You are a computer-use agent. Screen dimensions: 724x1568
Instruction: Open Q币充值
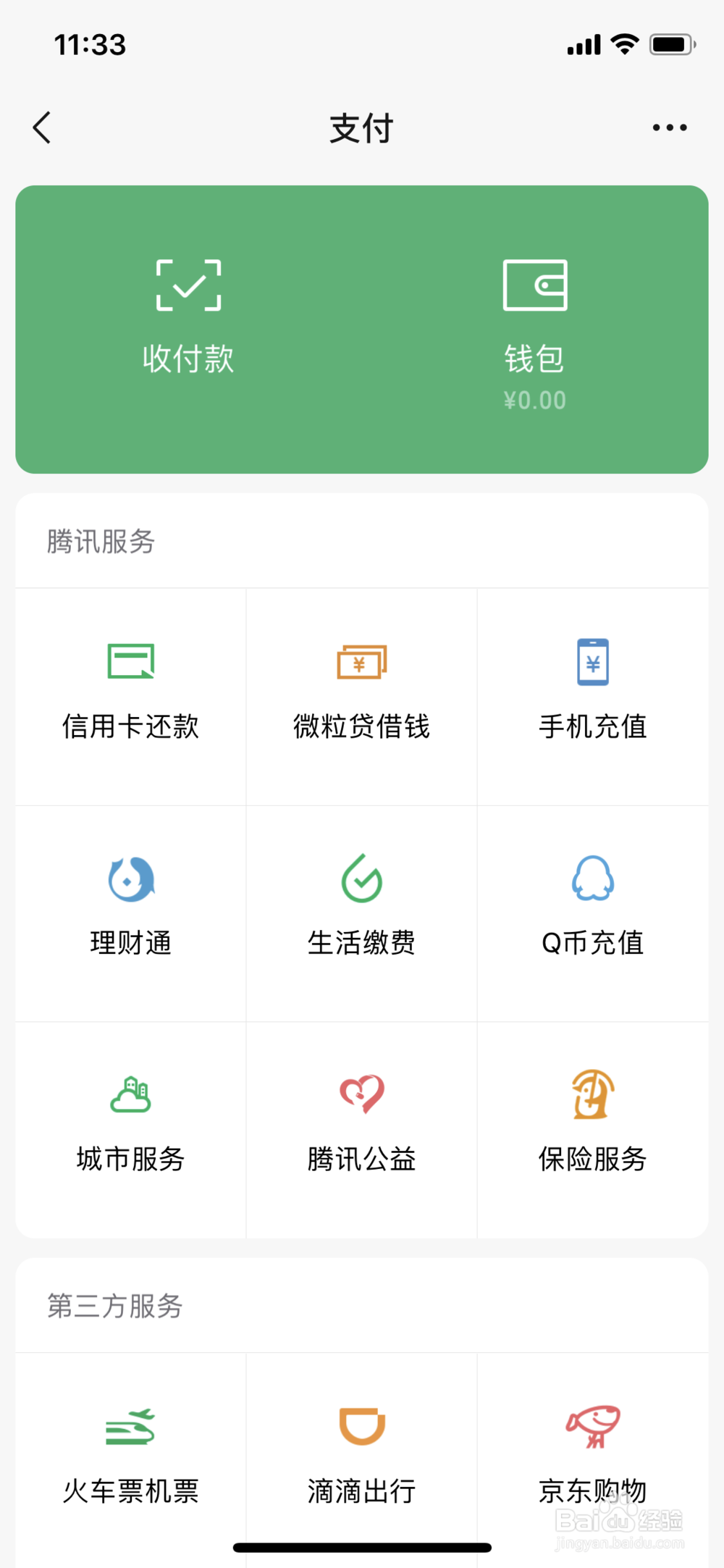pyautogui.click(x=593, y=914)
